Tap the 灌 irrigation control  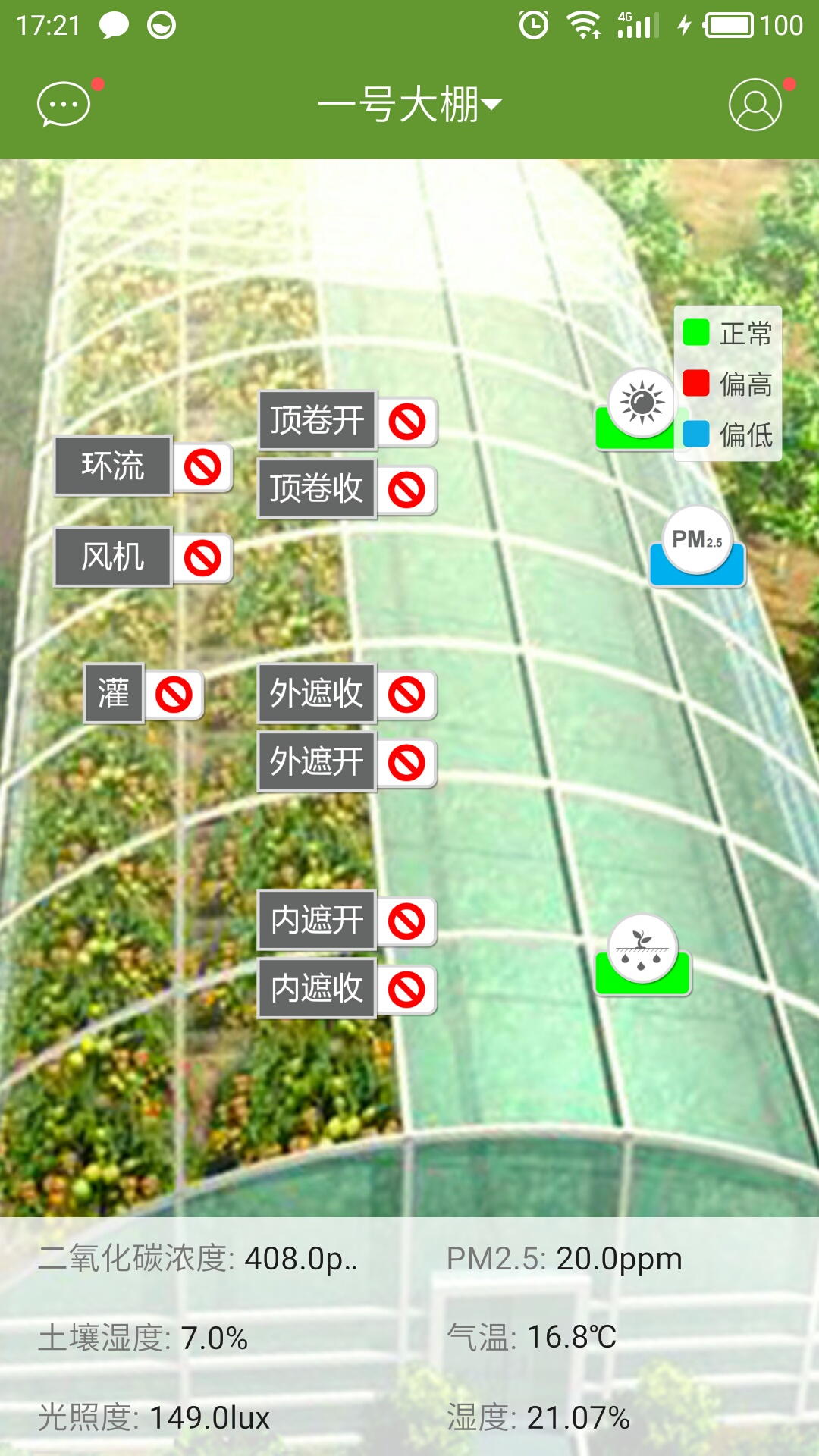[x=114, y=693]
